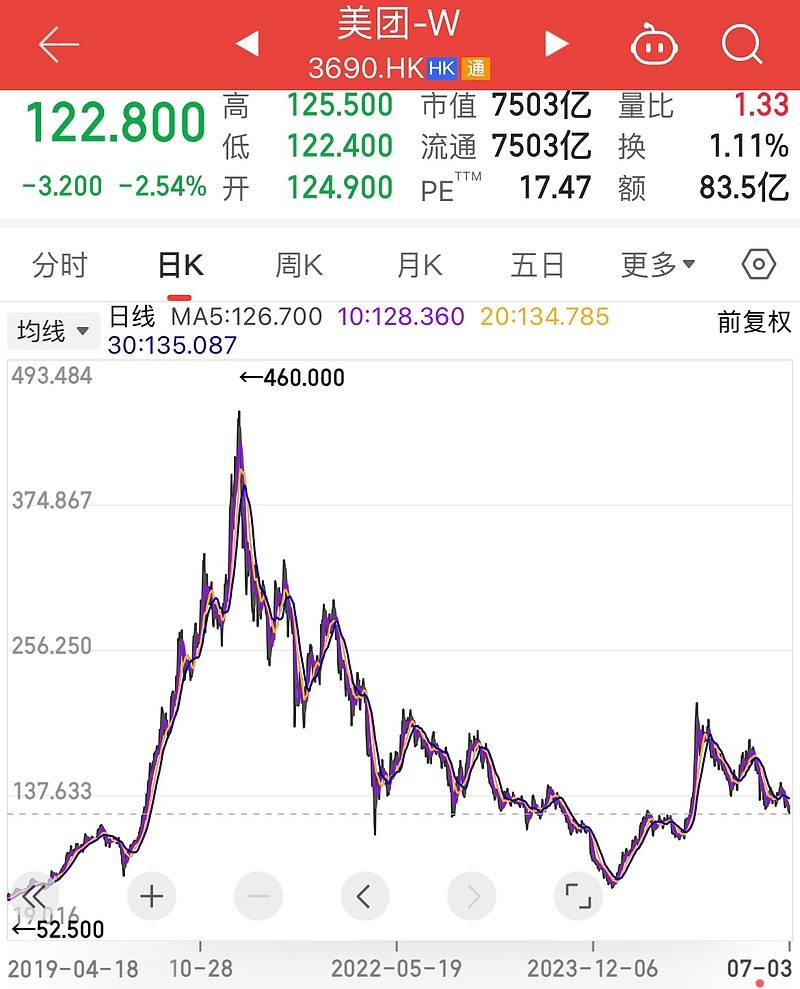Expand the 更多 chart type menu
This screenshot has height=989, width=800.
click(x=657, y=264)
